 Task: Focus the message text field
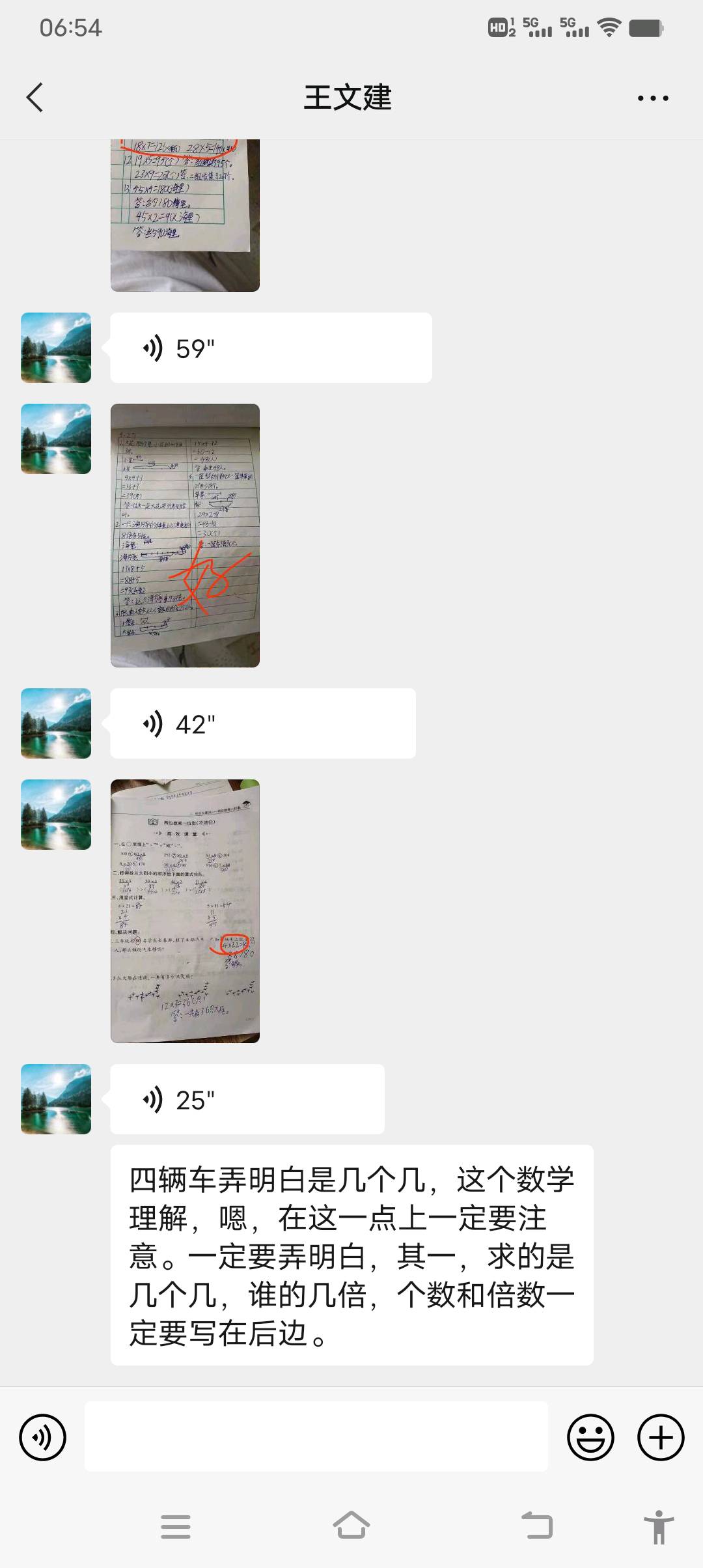tap(316, 1437)
